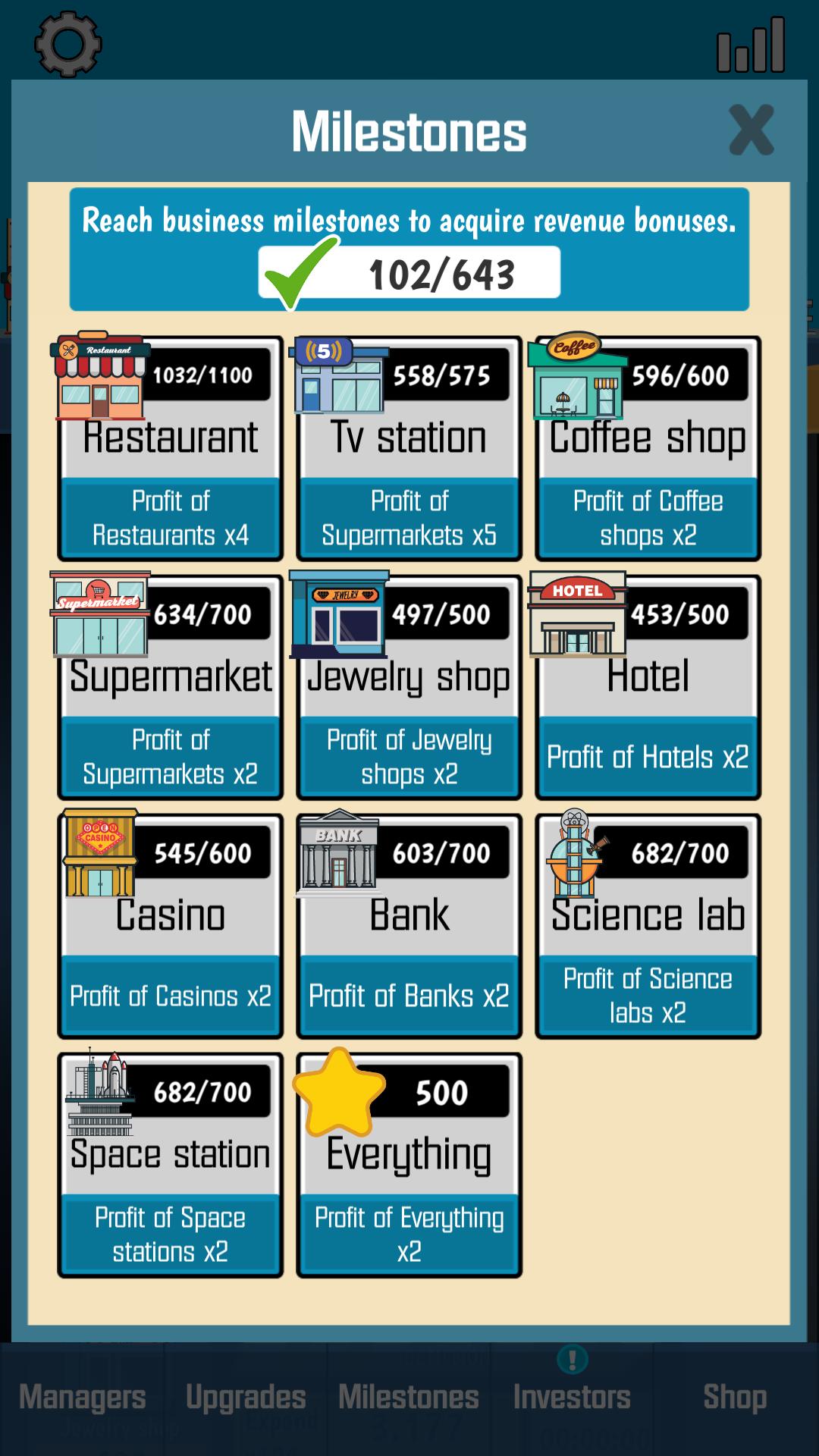Select the Coffee shop milestone card
This screenshot has height=1456, width=819.
click(x=648, y=449)
